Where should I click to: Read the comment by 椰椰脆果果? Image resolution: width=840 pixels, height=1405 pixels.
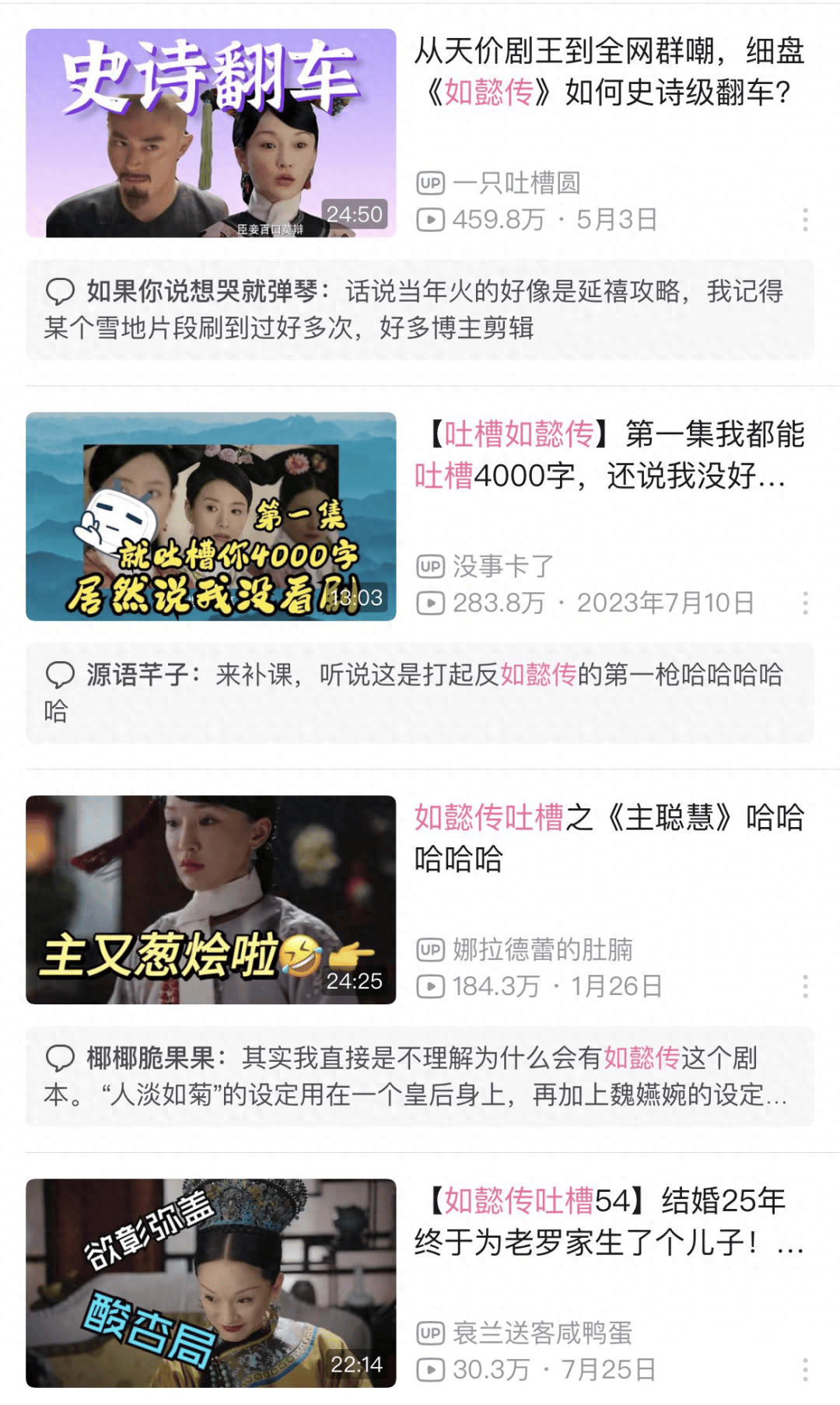[x=420, y=1076]
